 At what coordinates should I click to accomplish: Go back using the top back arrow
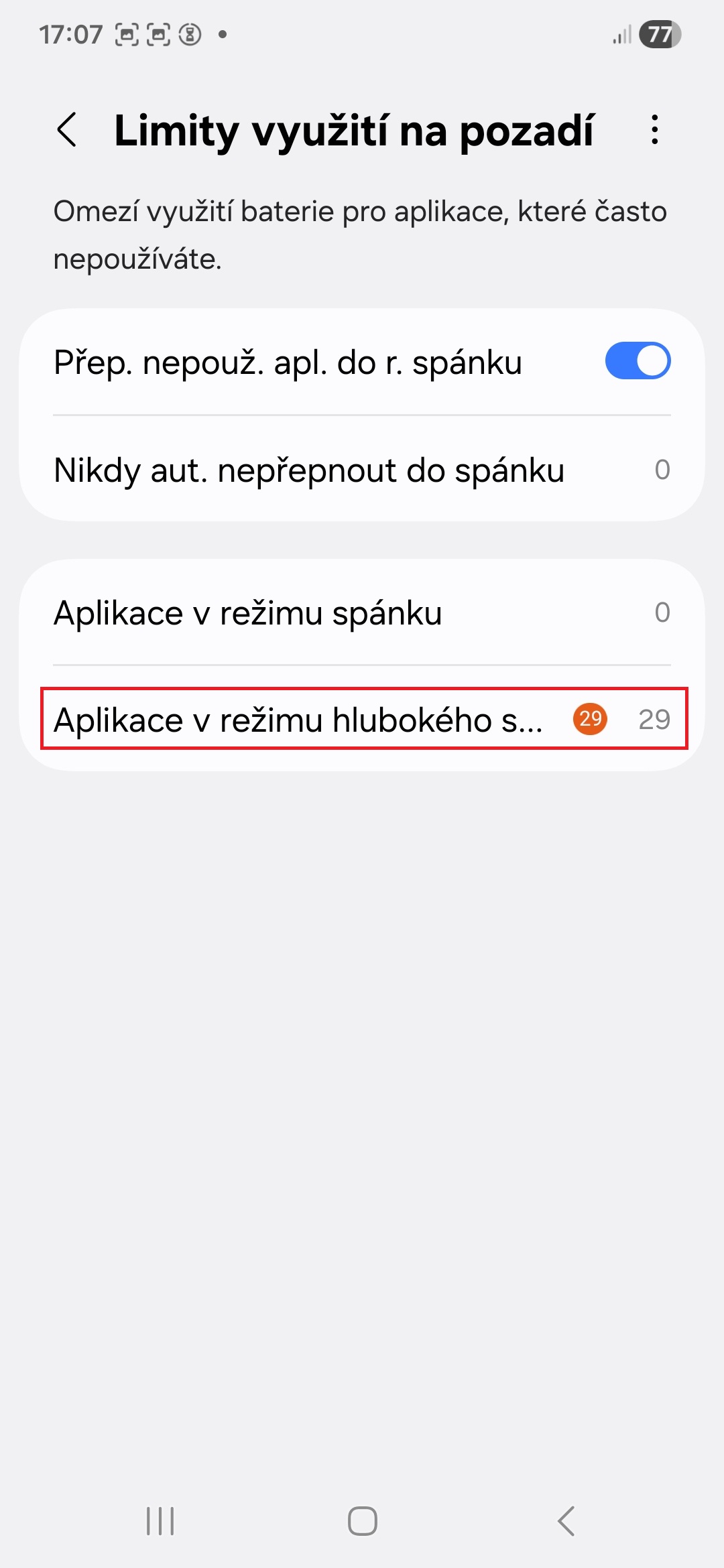click(x=67, y=130)
